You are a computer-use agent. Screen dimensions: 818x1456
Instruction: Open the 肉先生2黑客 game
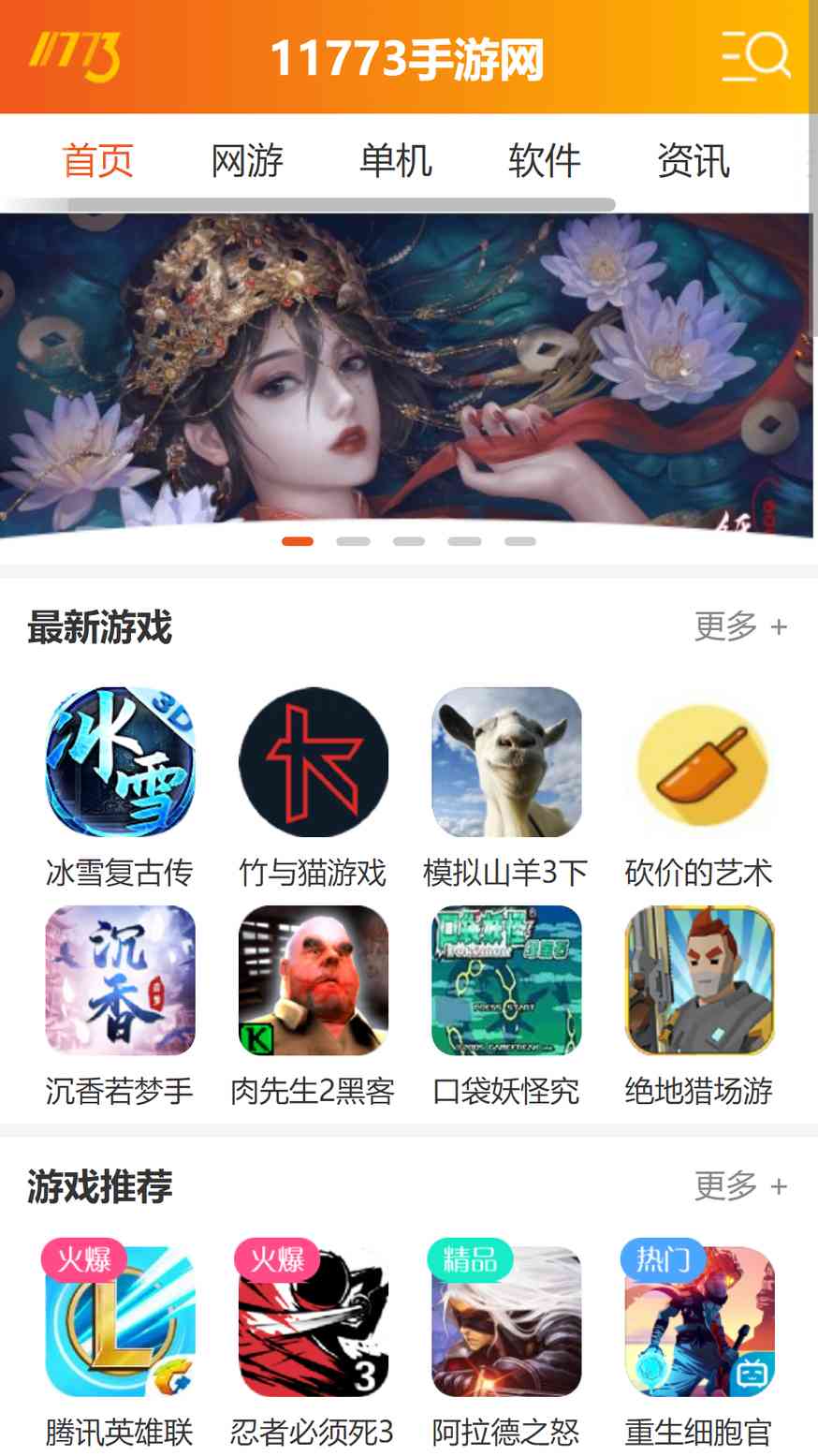coord(313,980)
